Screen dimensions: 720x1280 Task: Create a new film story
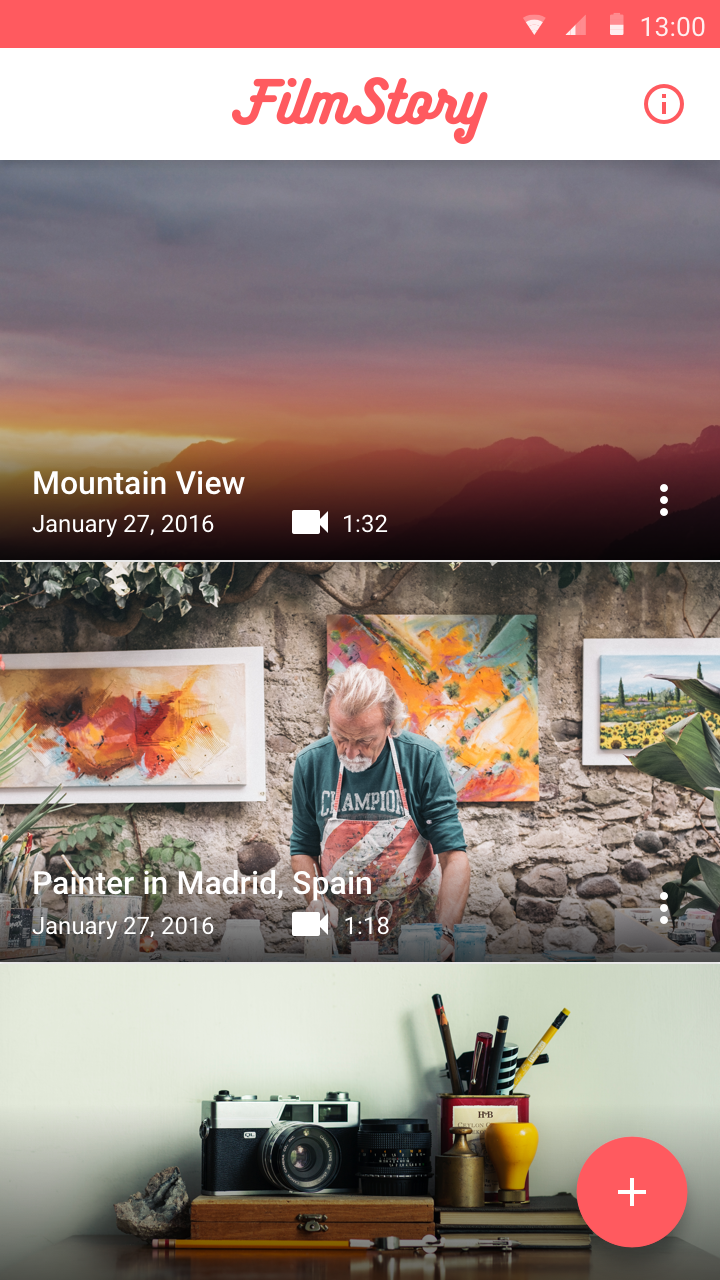pyautogui.click(x=631, y=1192)
